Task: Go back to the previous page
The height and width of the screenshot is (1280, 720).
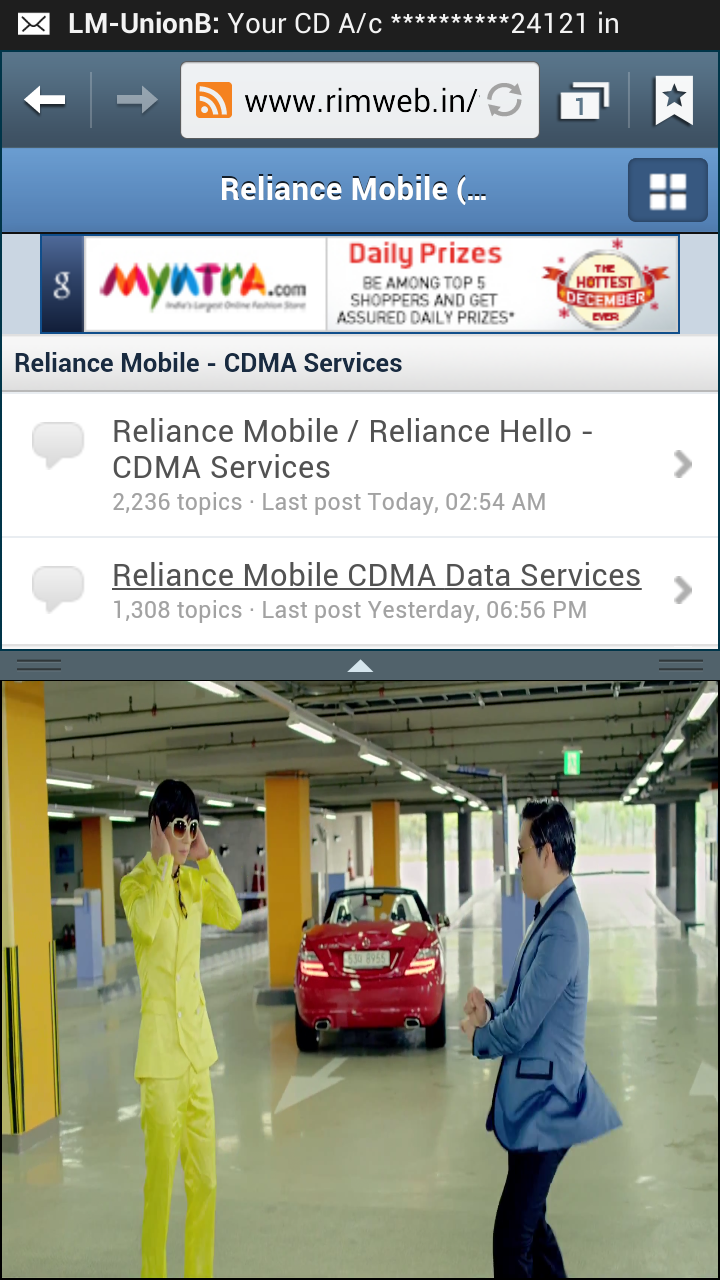Action: (45, 100)
